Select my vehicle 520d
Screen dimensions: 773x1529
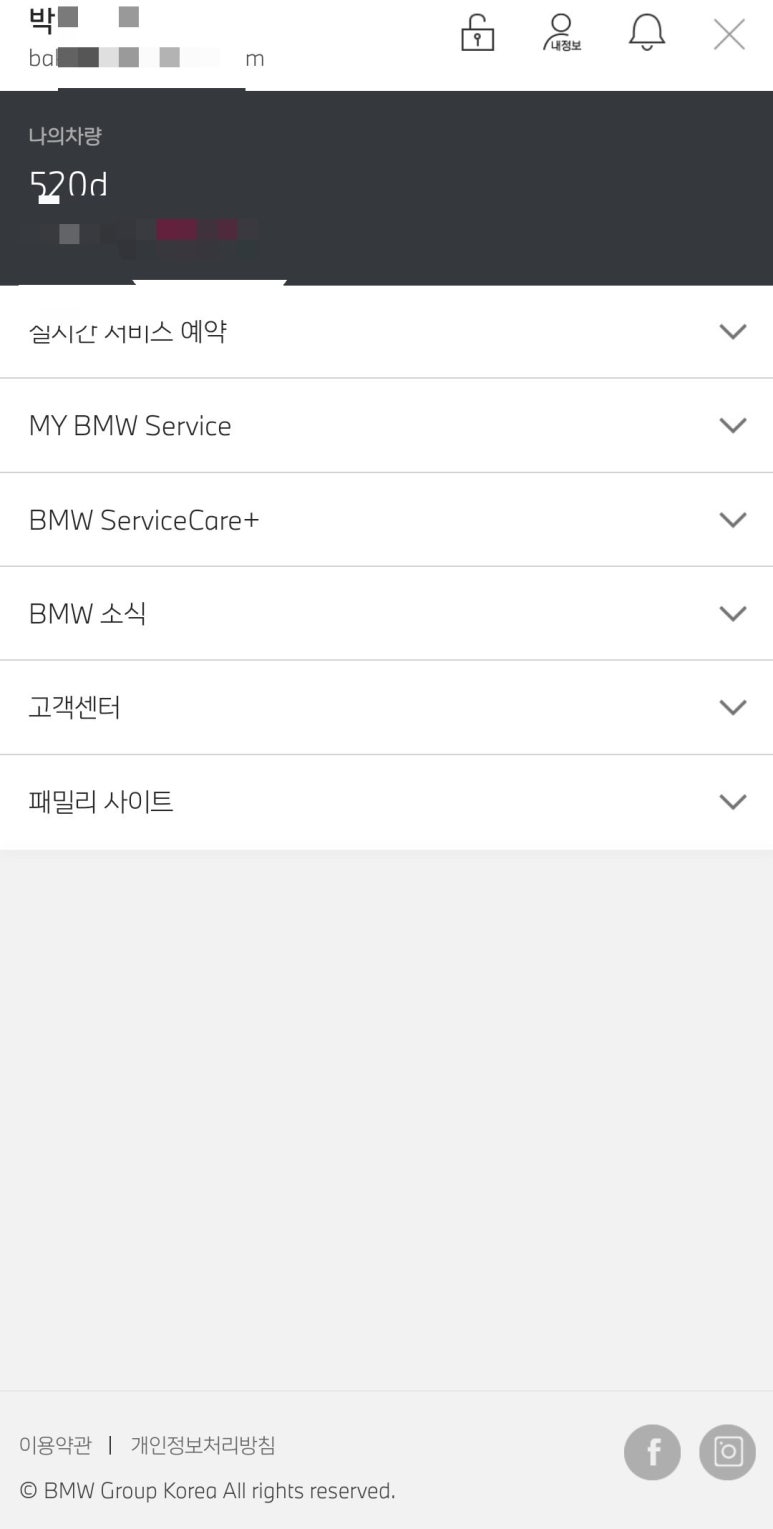point(69,185)
